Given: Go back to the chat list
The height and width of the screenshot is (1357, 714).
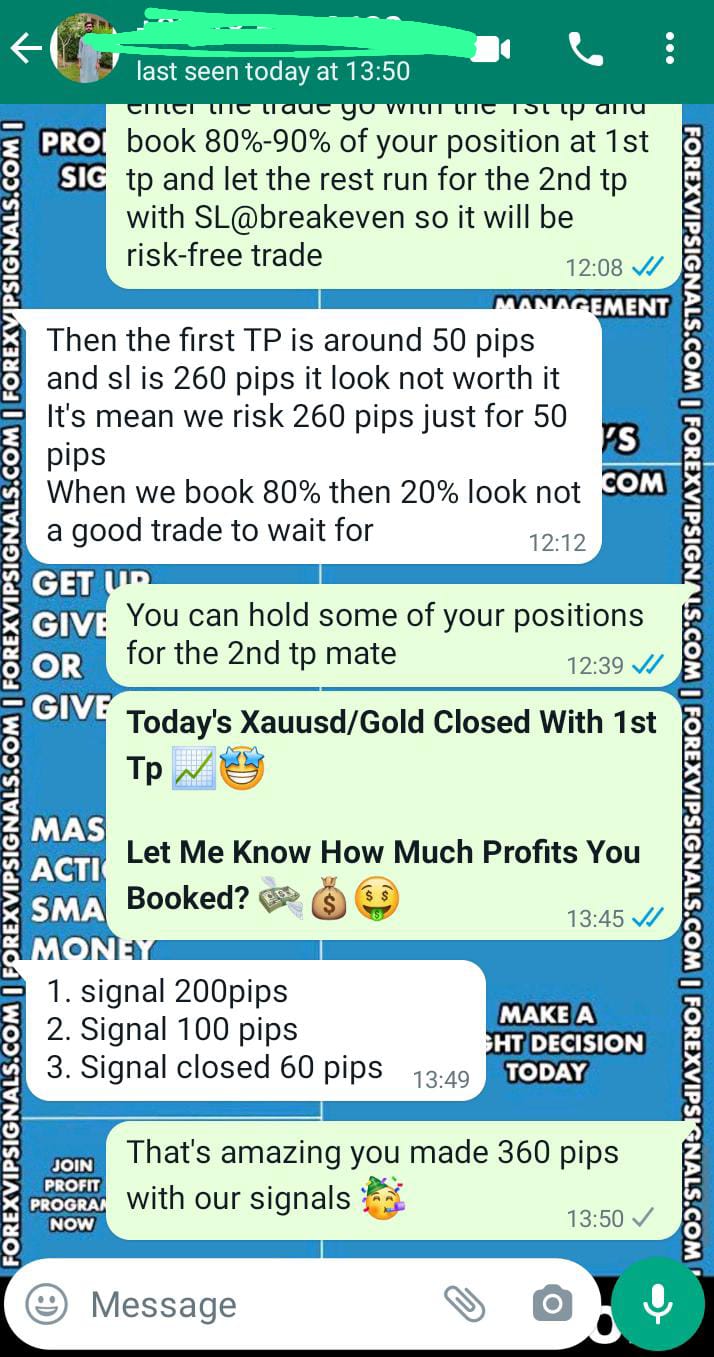Looking at the screenshot, I should (24, 48).
